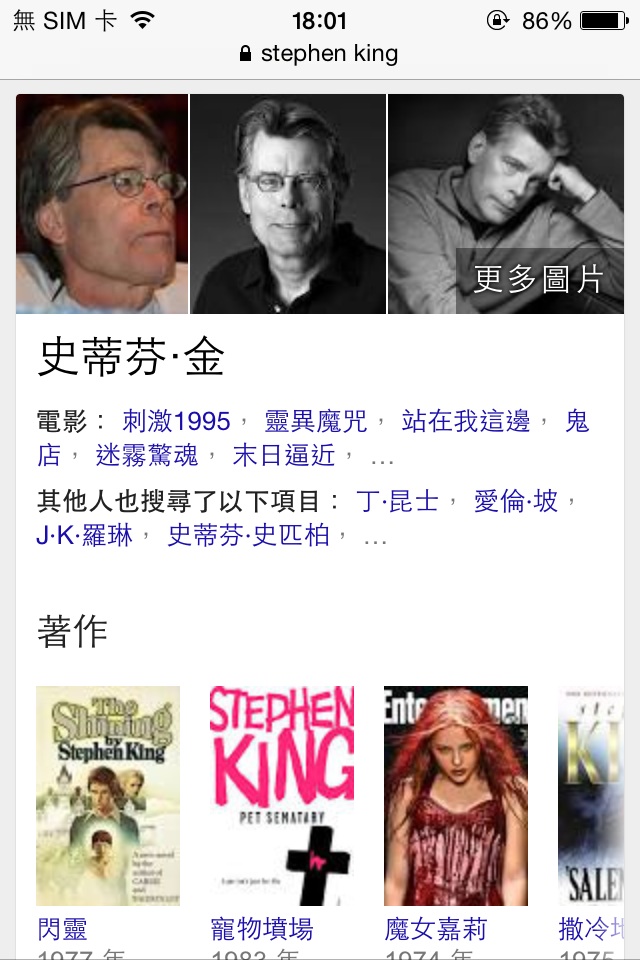Open the partially visible Salem's Lot book

[594, 795]
